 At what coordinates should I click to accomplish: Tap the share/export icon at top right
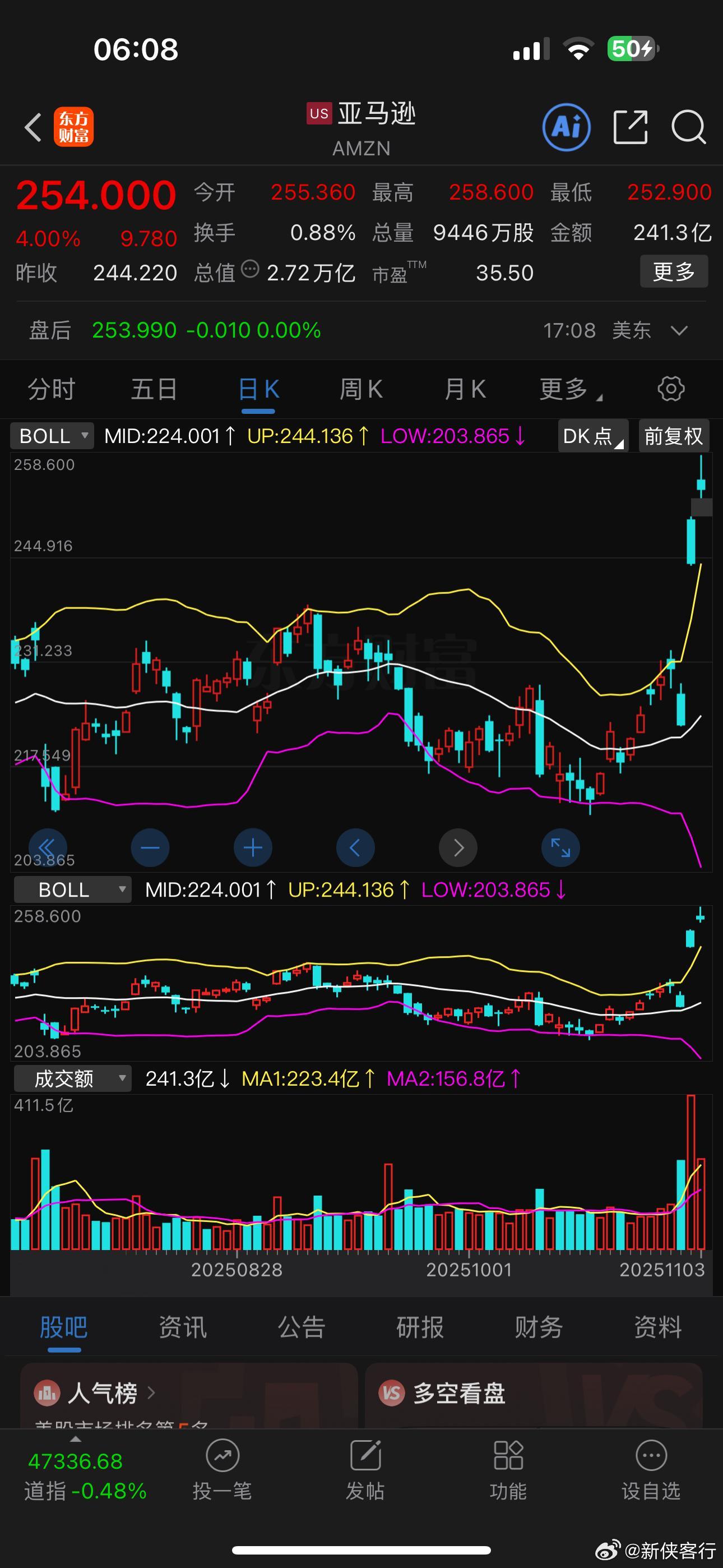(x=630, y=127)
